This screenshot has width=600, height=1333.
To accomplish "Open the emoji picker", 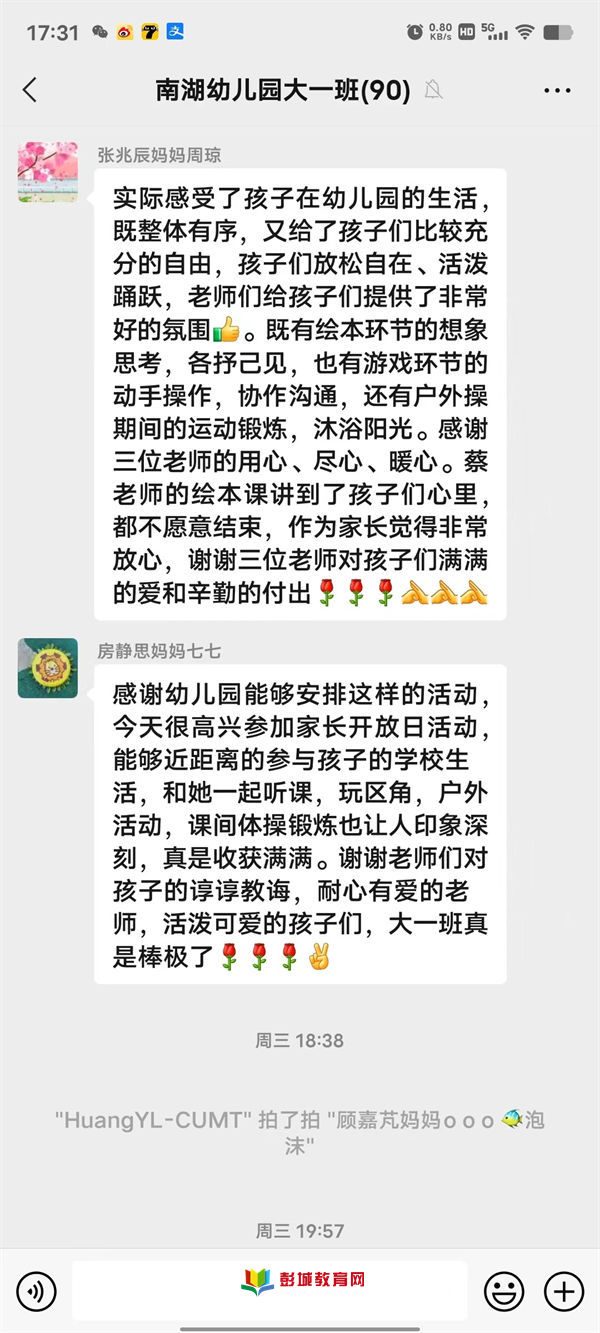I will coord(504,1291).
